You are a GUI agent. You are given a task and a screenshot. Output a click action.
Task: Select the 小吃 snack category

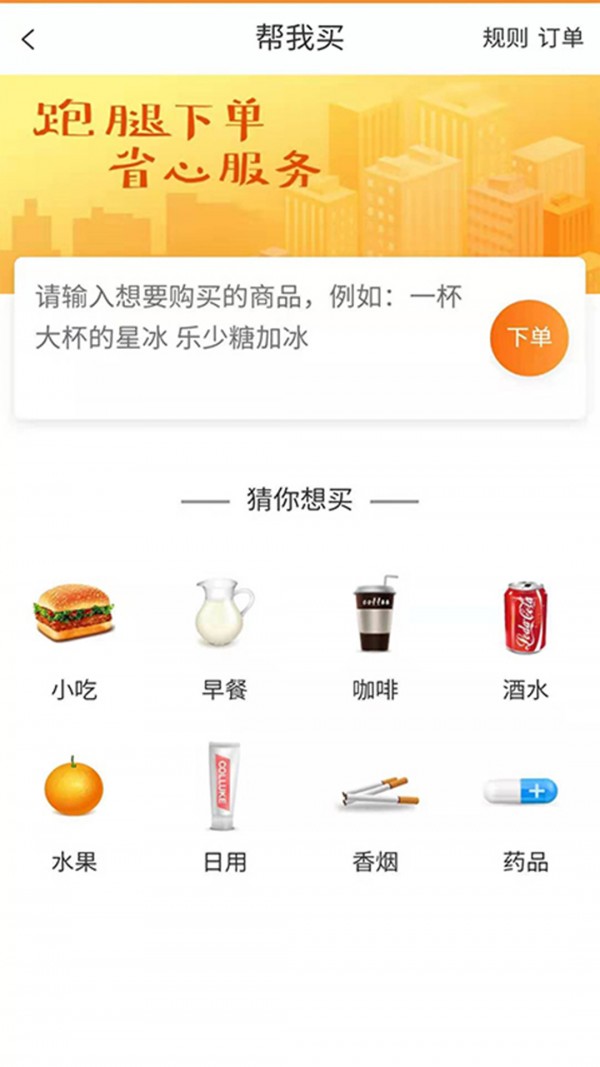click(74, 636)
